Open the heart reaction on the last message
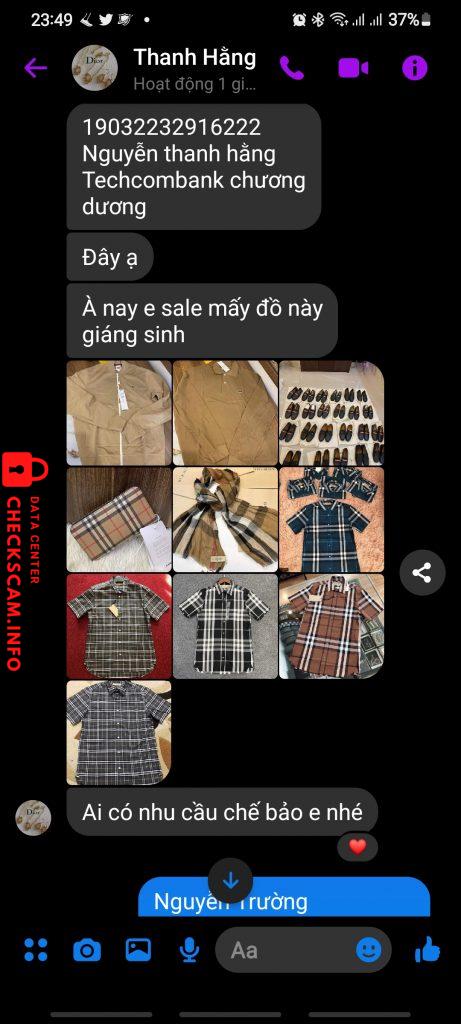 click(x=357, y=847)
